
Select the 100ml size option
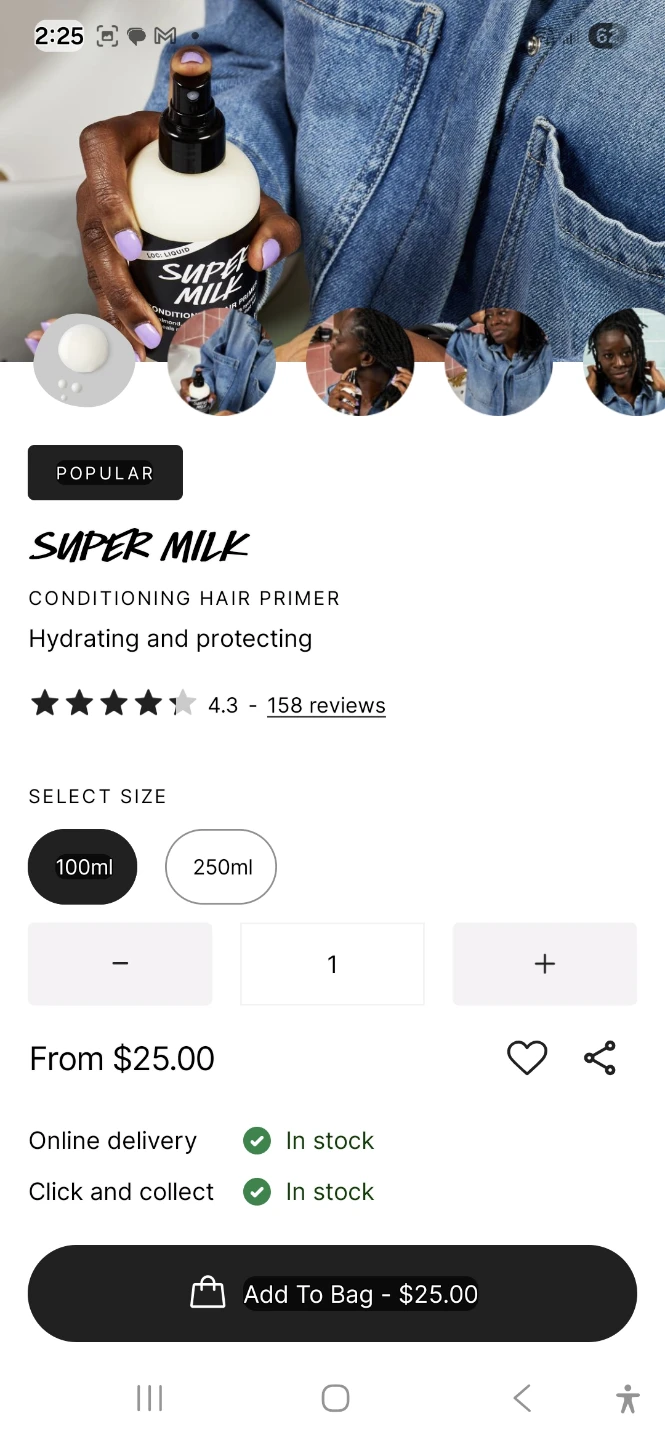coord(83,867)
